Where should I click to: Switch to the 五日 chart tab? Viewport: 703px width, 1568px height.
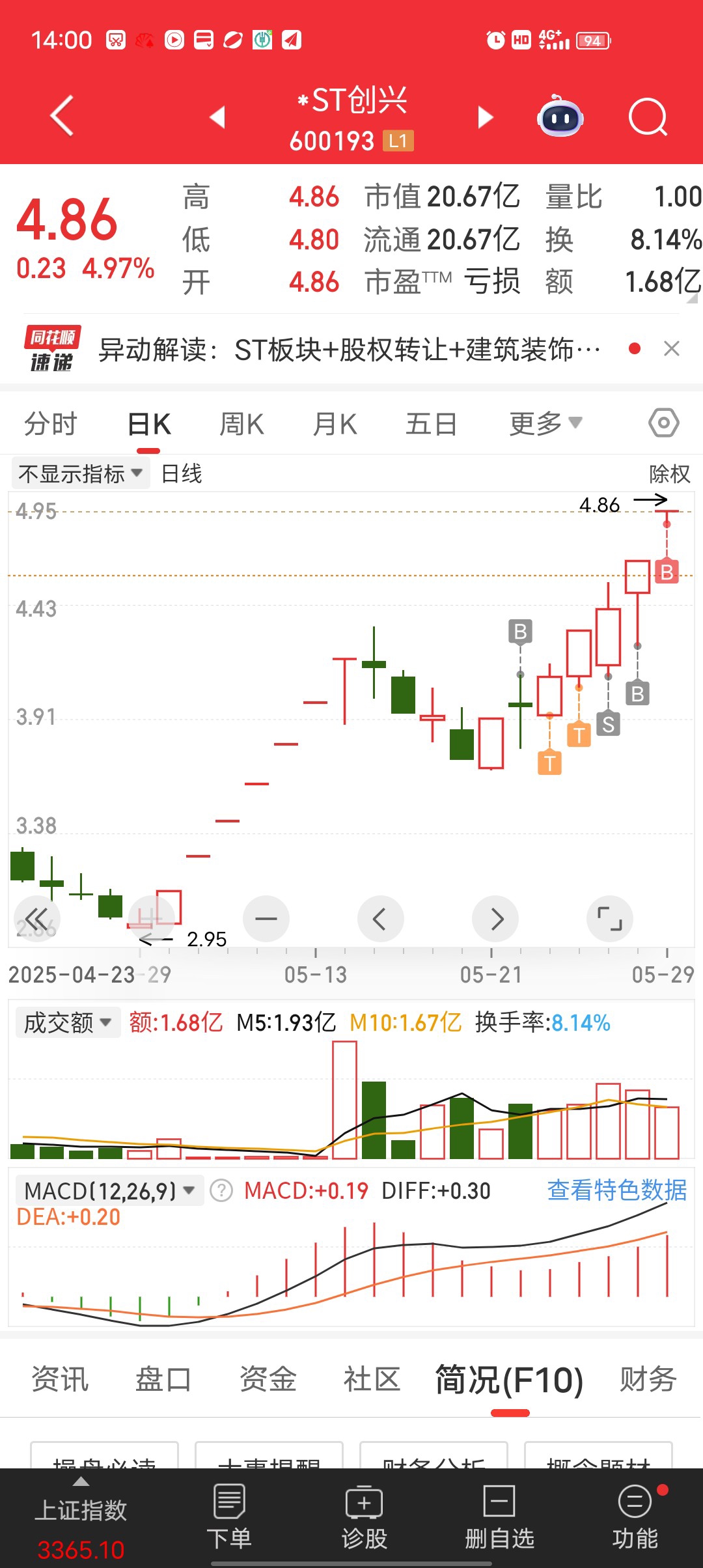pyautogui.click(x=431, y=425)
